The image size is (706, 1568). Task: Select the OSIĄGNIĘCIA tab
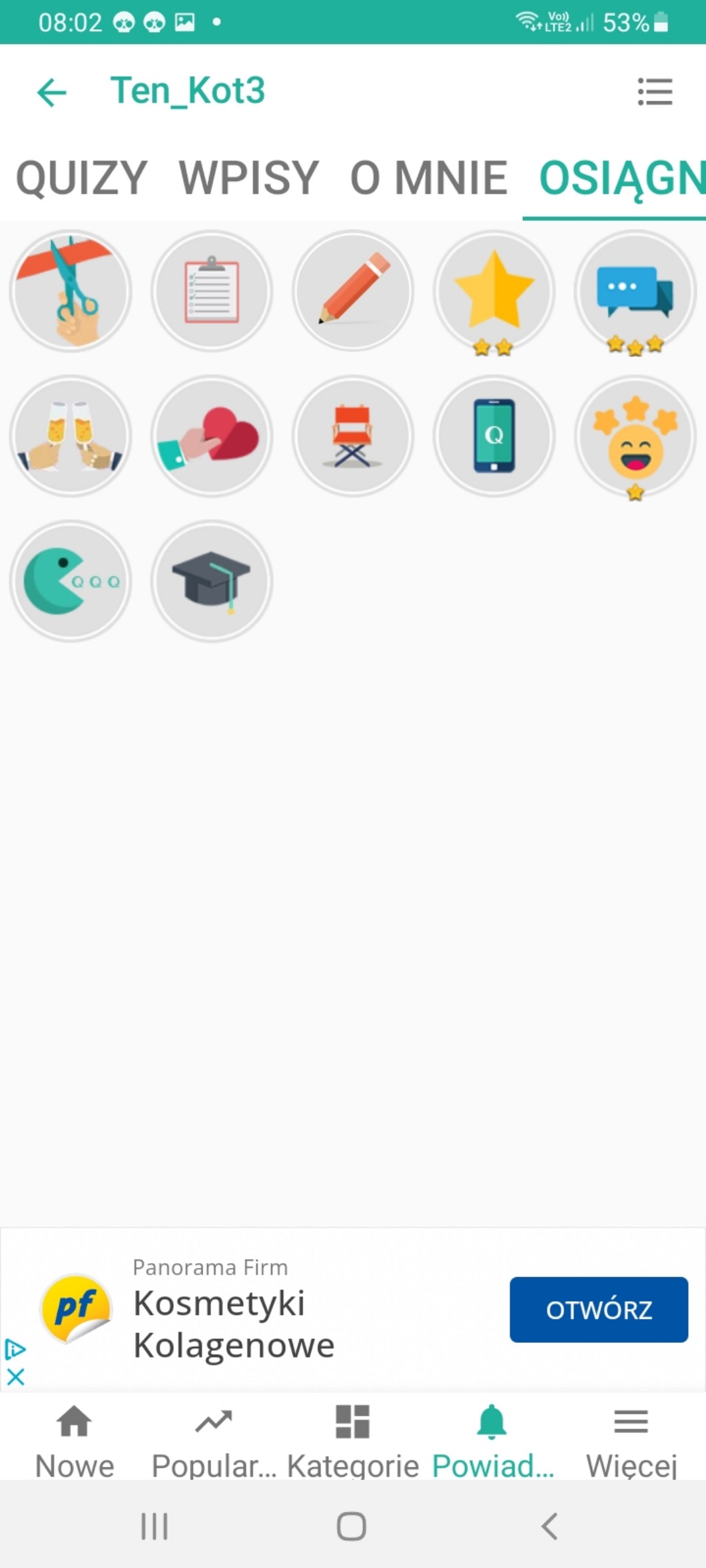(619, 178)
